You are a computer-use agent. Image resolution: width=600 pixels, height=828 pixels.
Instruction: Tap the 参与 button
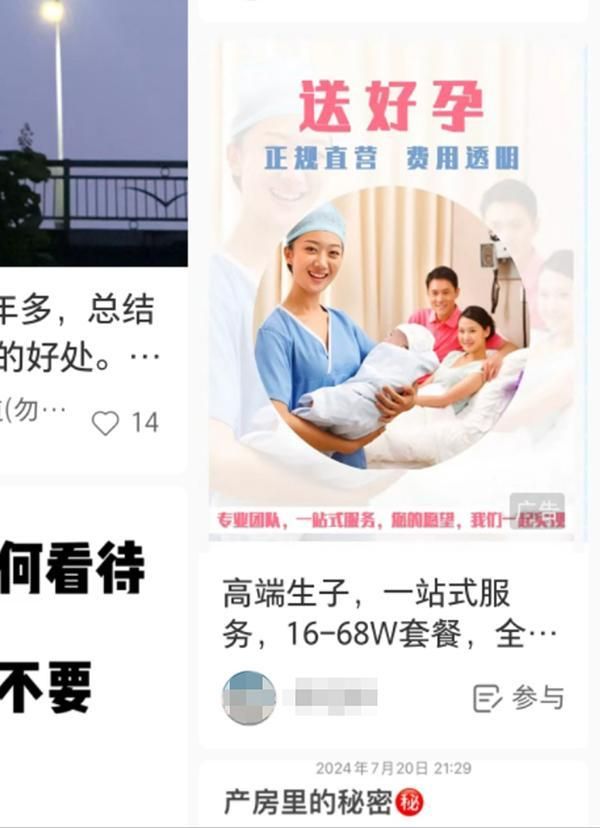coord(518,698)
